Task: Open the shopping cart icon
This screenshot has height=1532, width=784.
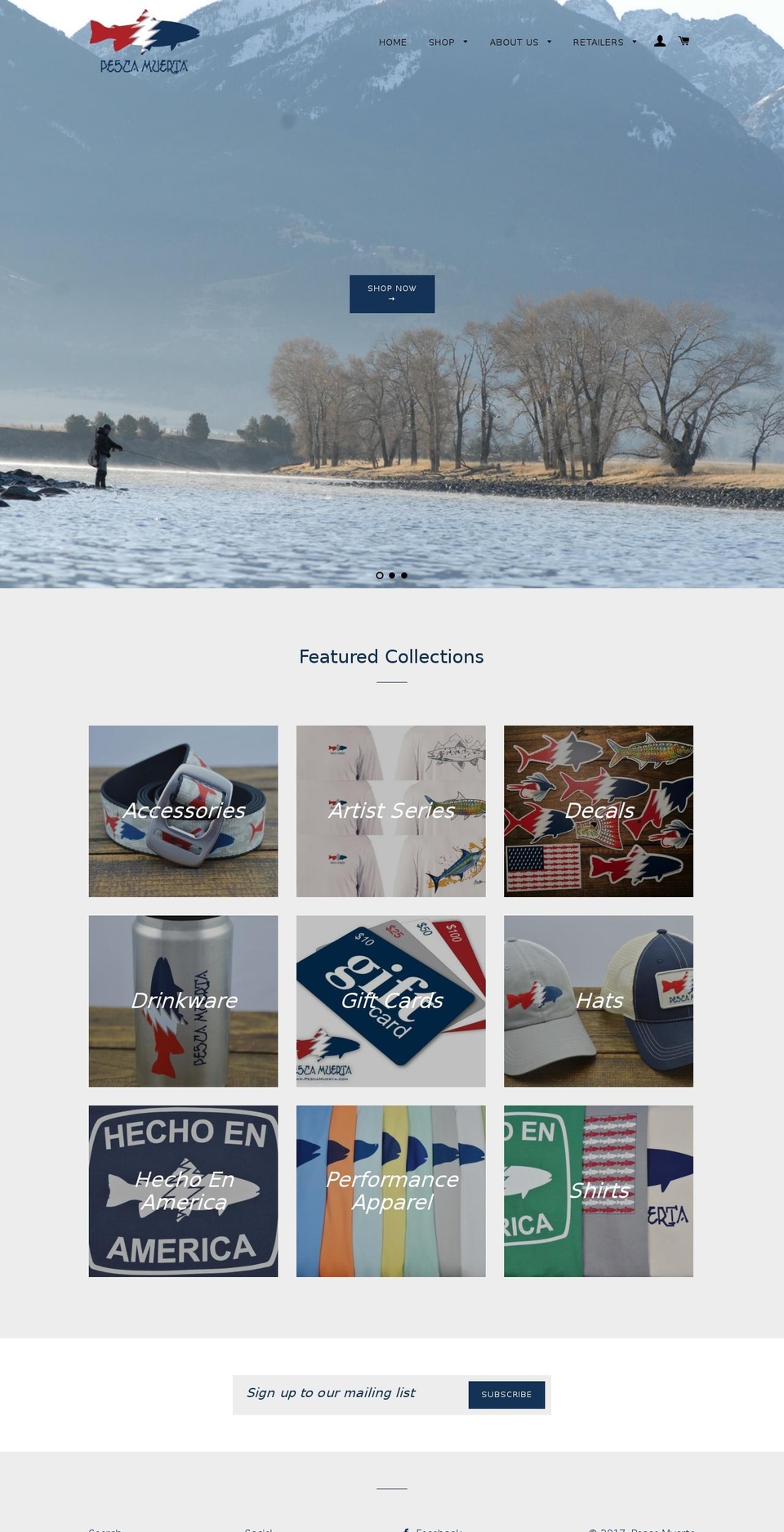Action: pyautogui.click(x=684, y=40)
